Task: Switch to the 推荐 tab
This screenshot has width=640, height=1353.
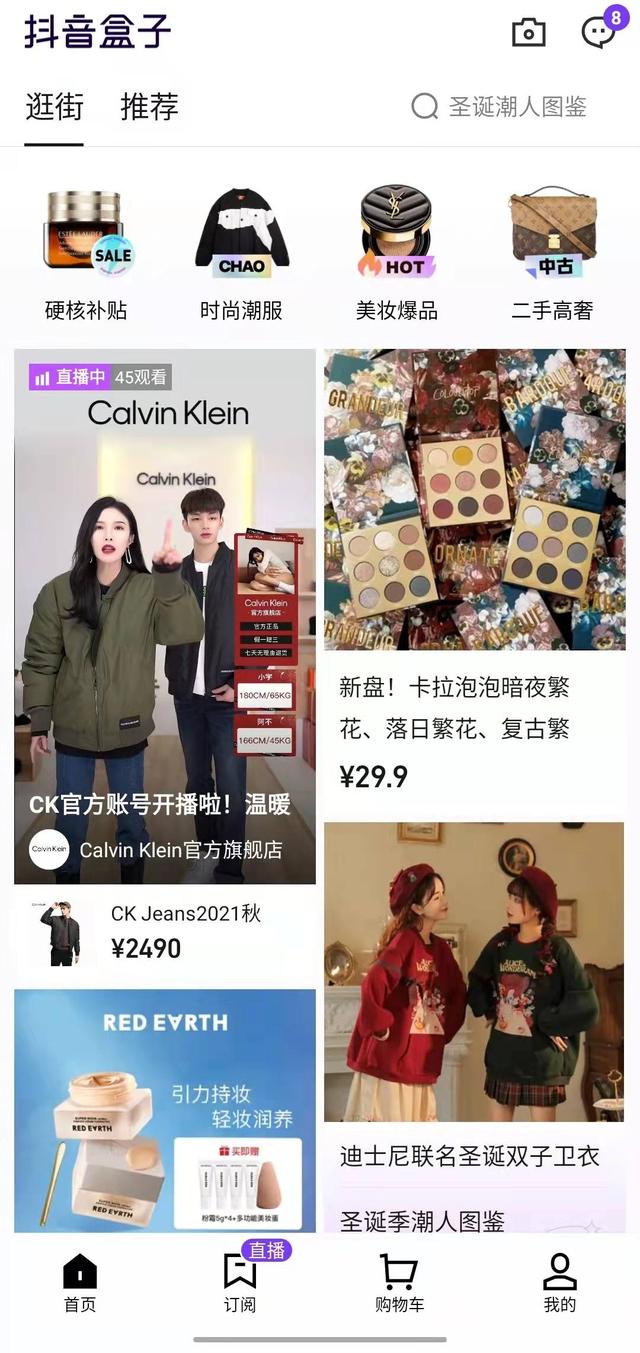Action: coord(149,107)
